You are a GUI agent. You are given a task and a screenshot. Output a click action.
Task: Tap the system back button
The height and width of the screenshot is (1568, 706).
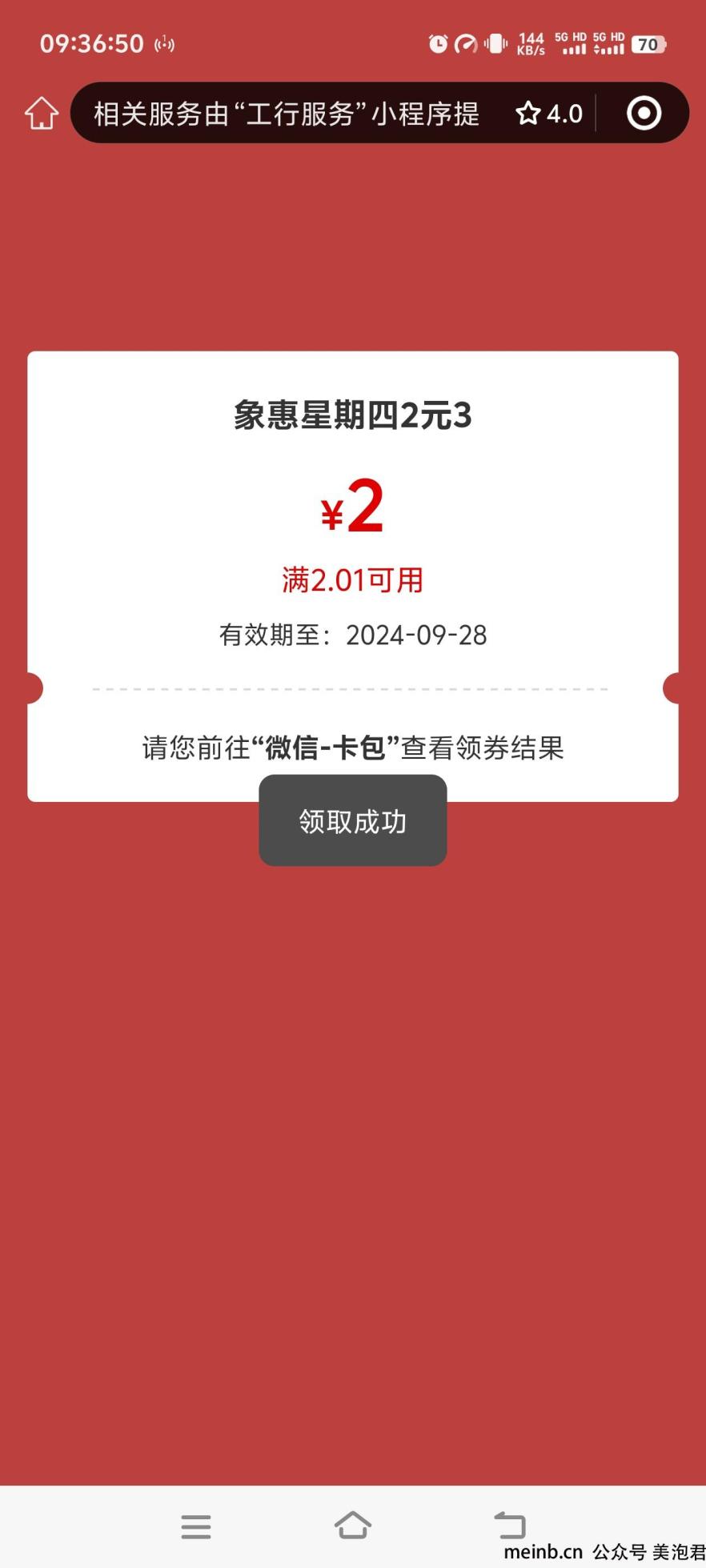point(509,1525)
